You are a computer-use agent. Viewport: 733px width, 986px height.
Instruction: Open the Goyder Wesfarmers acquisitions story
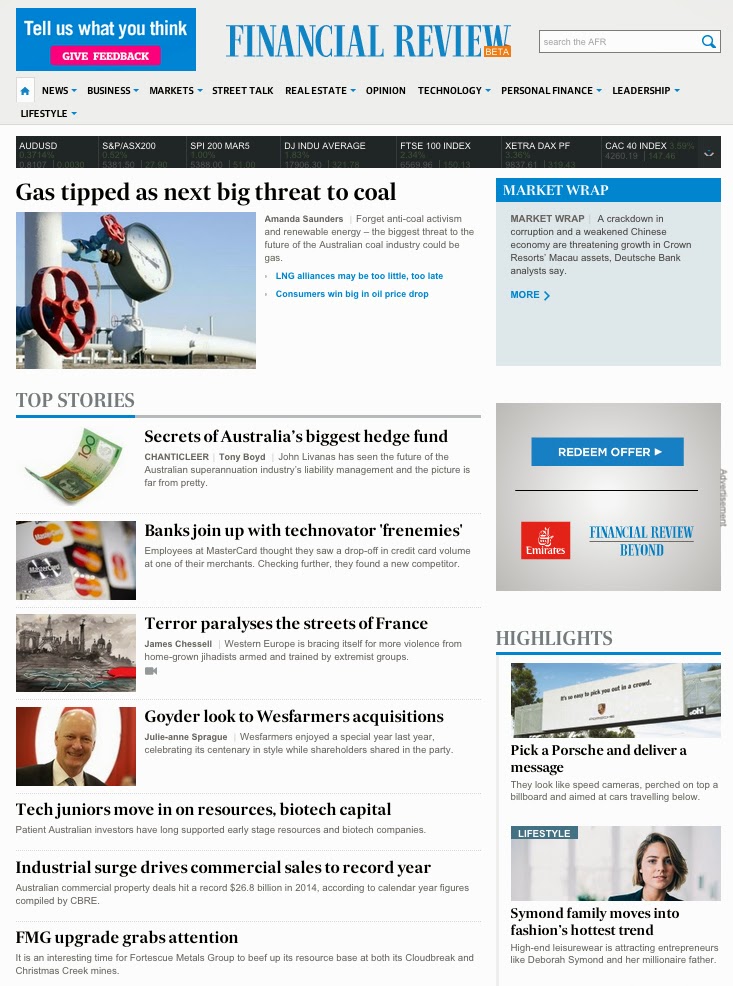tap(294, 716)
